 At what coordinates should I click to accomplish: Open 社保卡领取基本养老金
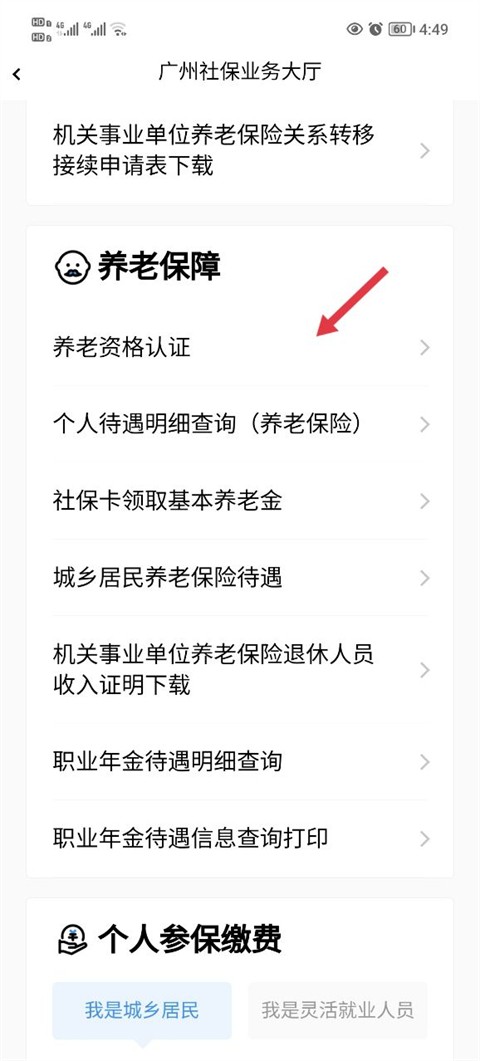[x=240, y=501]
